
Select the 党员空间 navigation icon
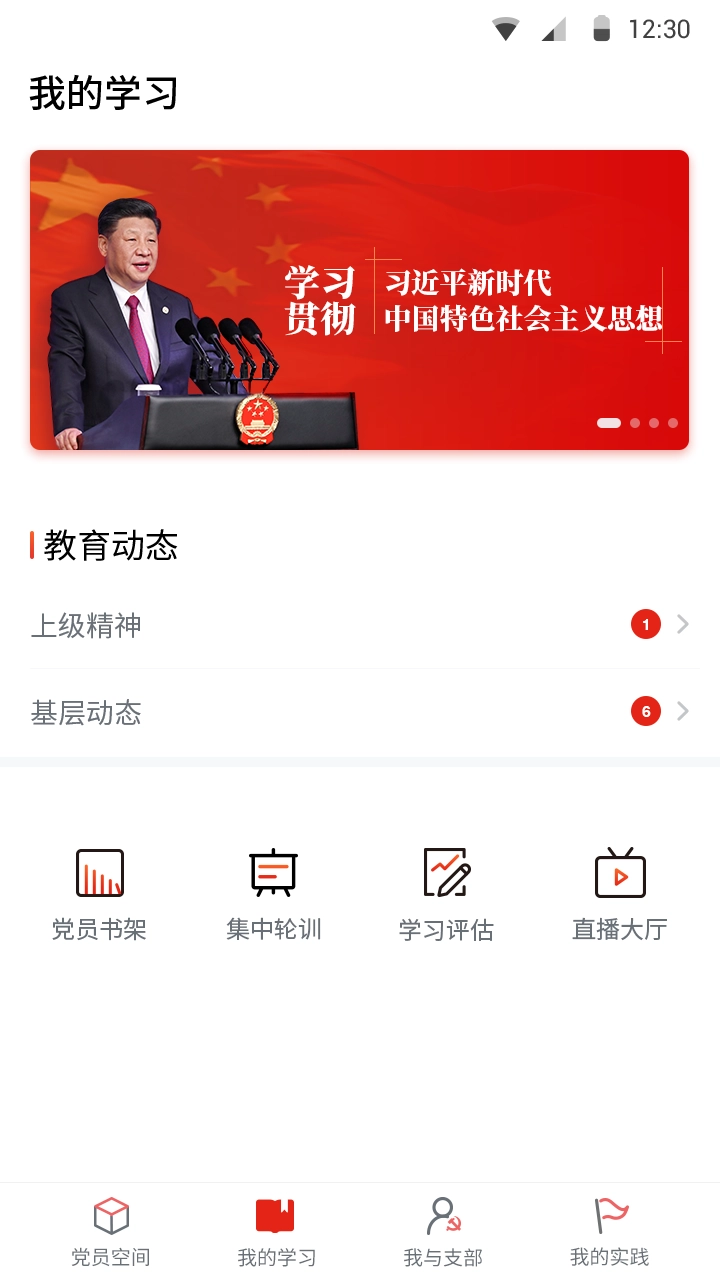(x=110, y=1216)
